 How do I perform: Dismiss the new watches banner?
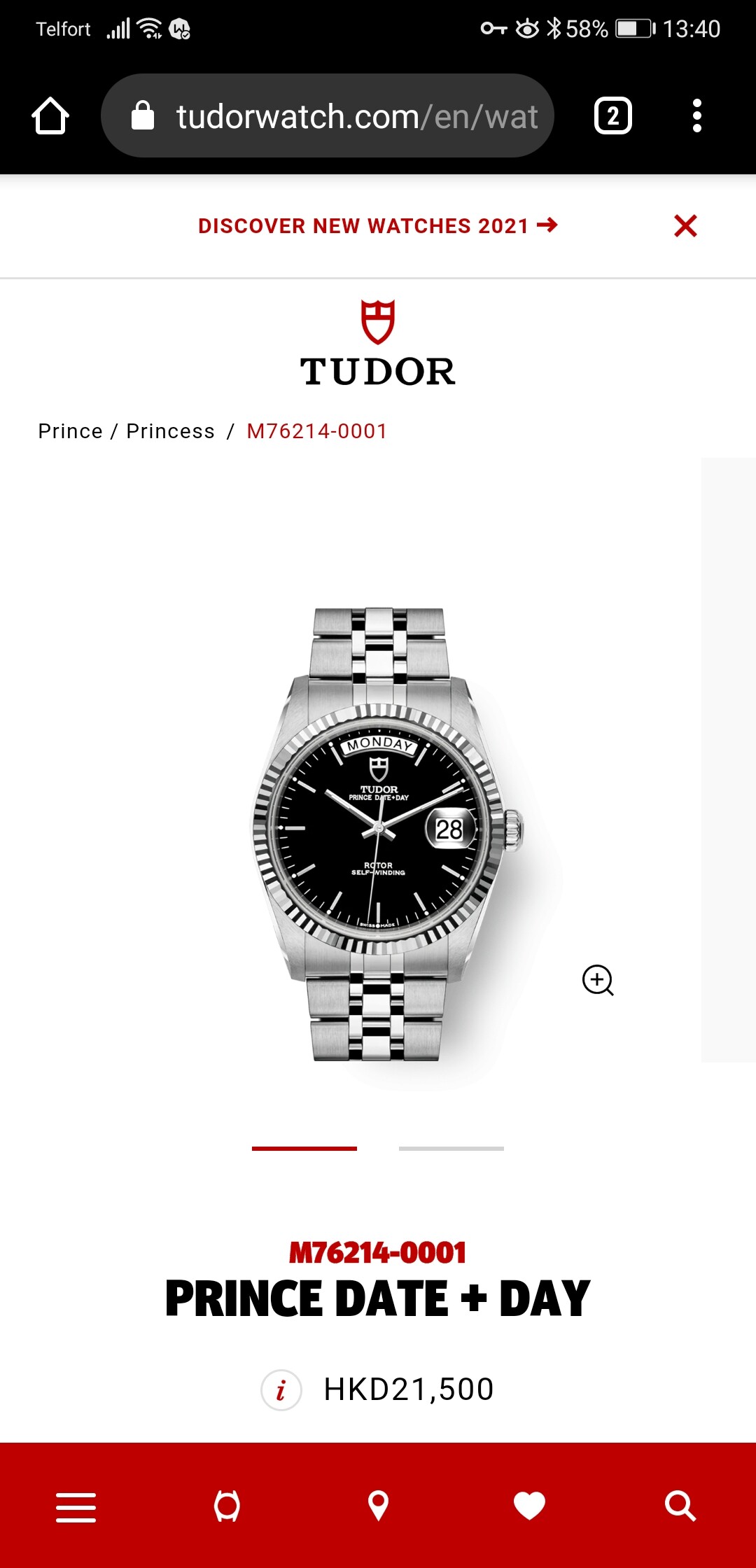[685, 225]
